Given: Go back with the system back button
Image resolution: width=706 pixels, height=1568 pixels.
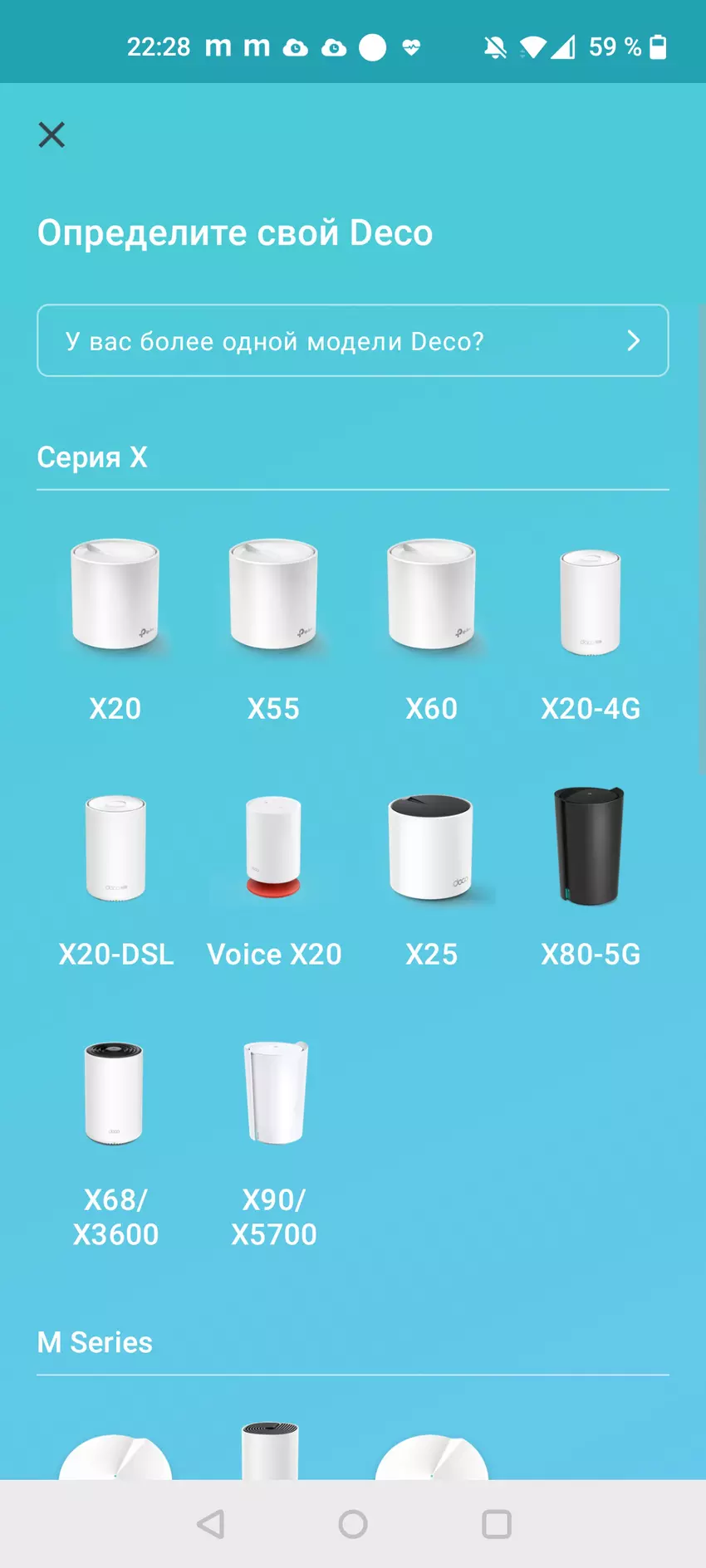Looking at the screenshot, I should click(211, 1524).
